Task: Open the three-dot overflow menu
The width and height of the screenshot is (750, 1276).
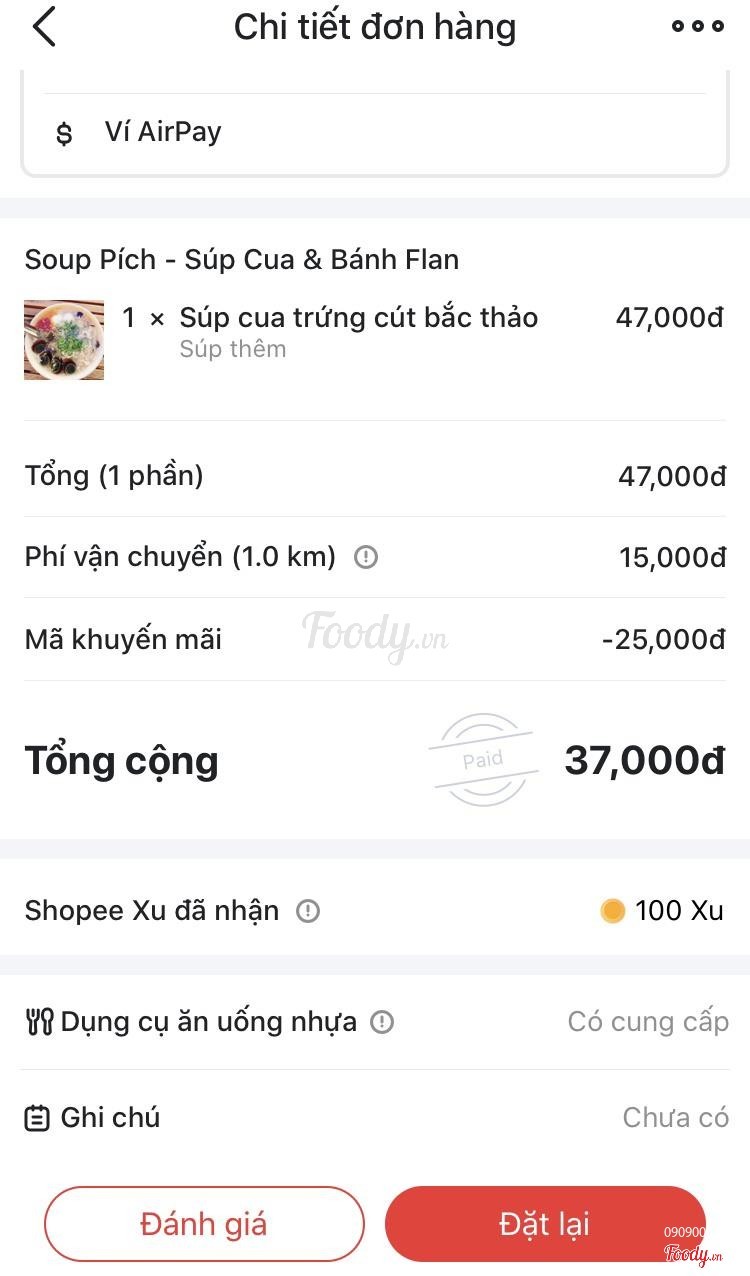Action: point(697,27)
